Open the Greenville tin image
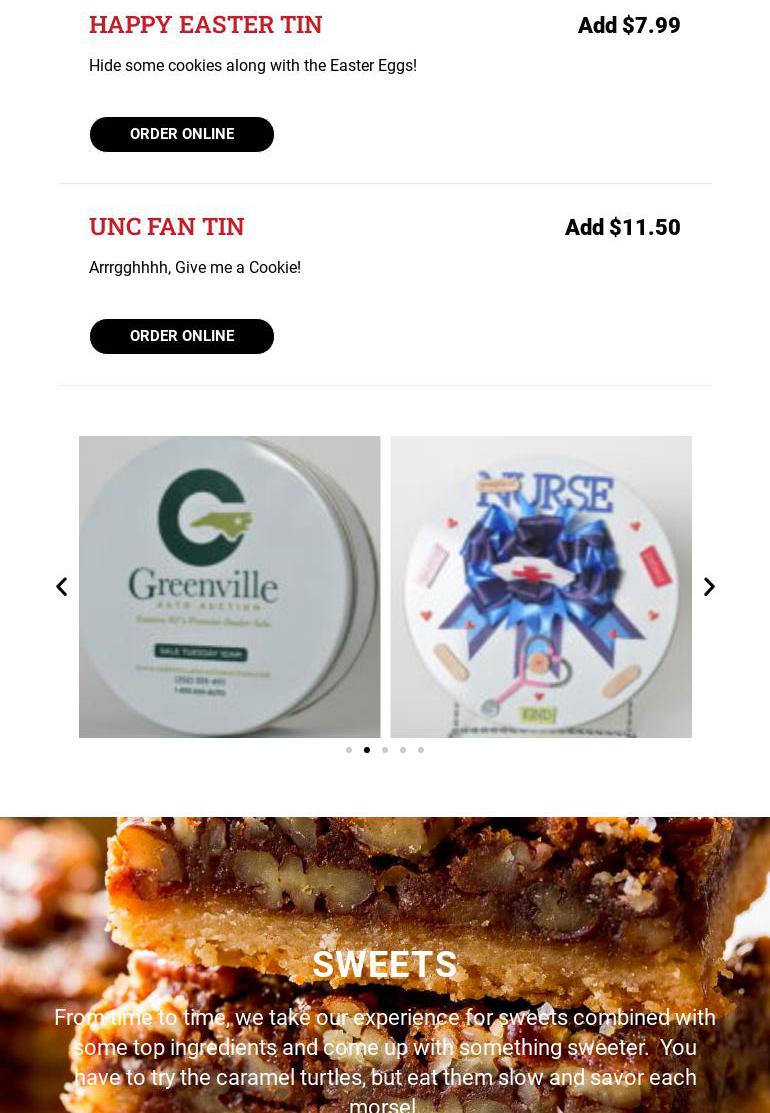Image resolution: width=770 pixels, height=1113 pixels. coord(230,587)
